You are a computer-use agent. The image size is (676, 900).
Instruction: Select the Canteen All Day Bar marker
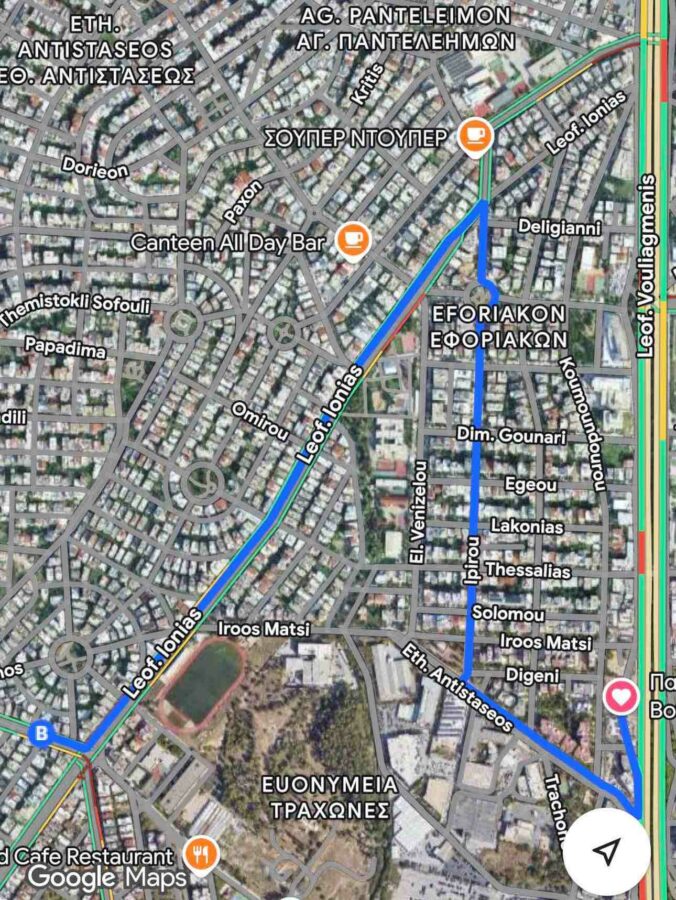[352, 238]
